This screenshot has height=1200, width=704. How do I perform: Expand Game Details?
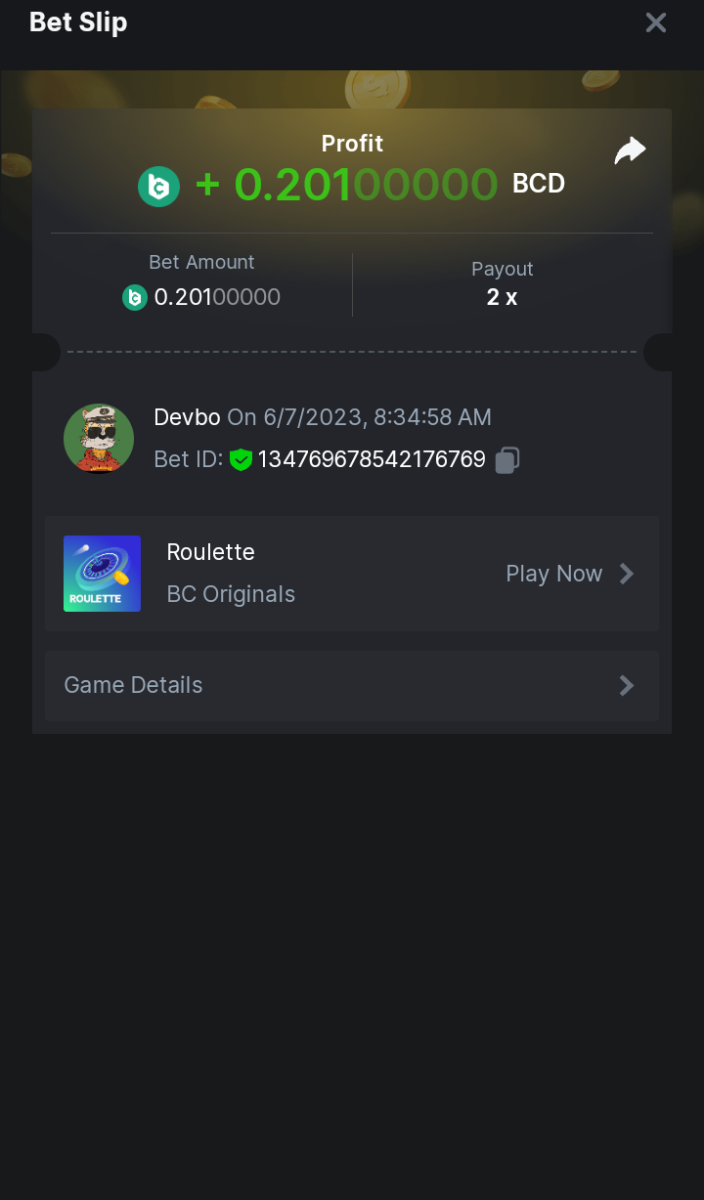351,685
